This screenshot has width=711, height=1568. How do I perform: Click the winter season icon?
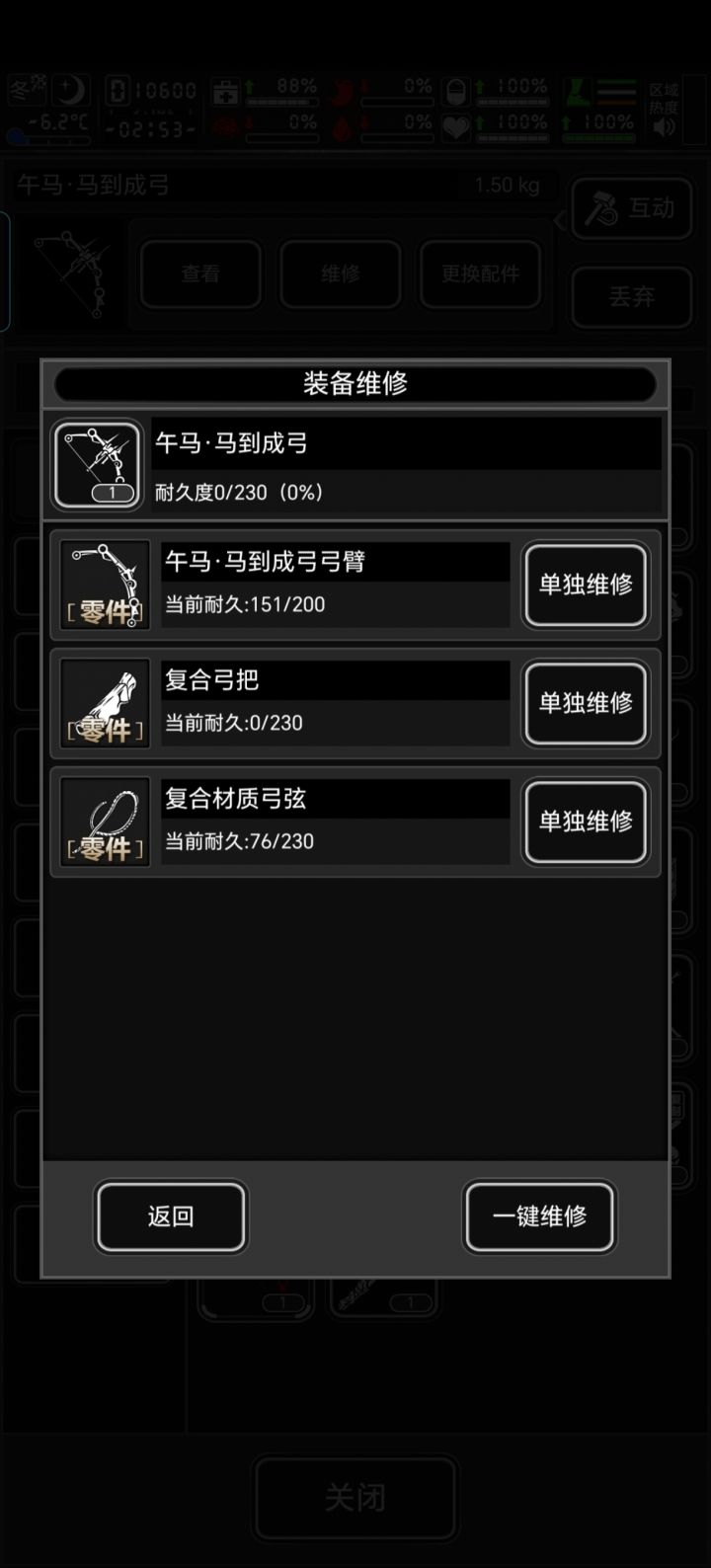pos(25,89)
